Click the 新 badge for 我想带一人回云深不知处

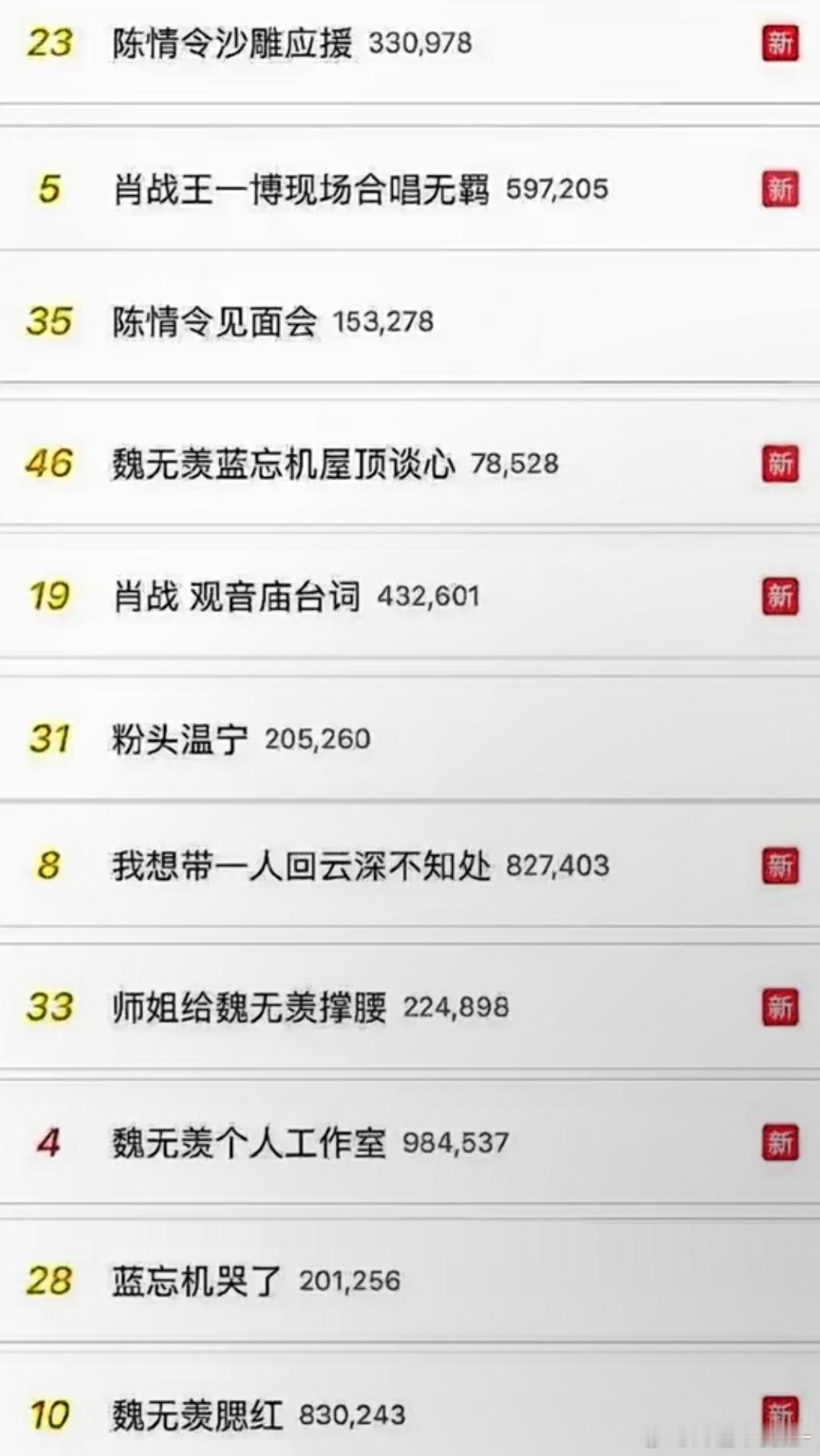pyautogui.click(x=780, y=864)
